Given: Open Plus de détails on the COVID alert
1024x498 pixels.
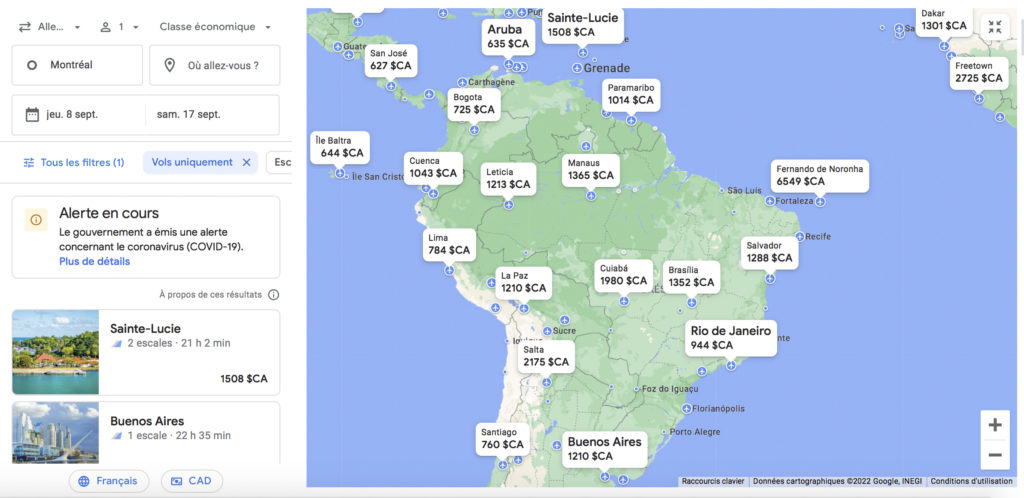Looking at the screenshot, I should click(94, 262).
